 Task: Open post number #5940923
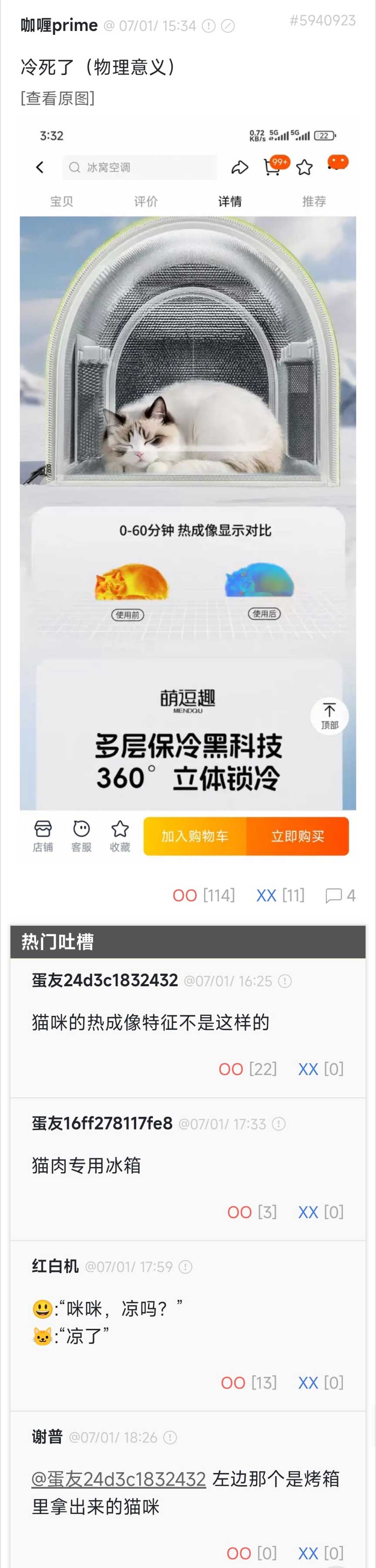coord(322,21)
